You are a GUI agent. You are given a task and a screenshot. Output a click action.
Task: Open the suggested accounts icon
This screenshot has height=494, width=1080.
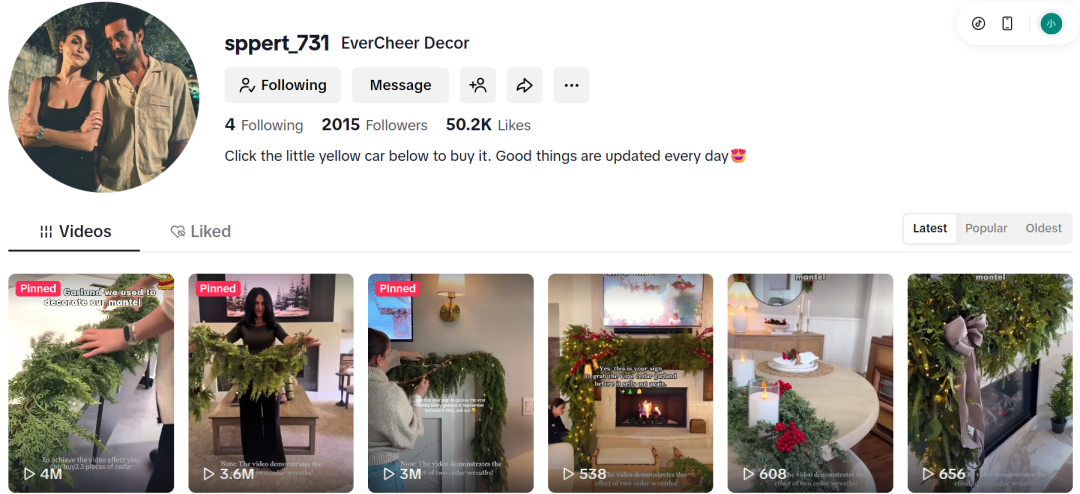(x=477, y=85)
